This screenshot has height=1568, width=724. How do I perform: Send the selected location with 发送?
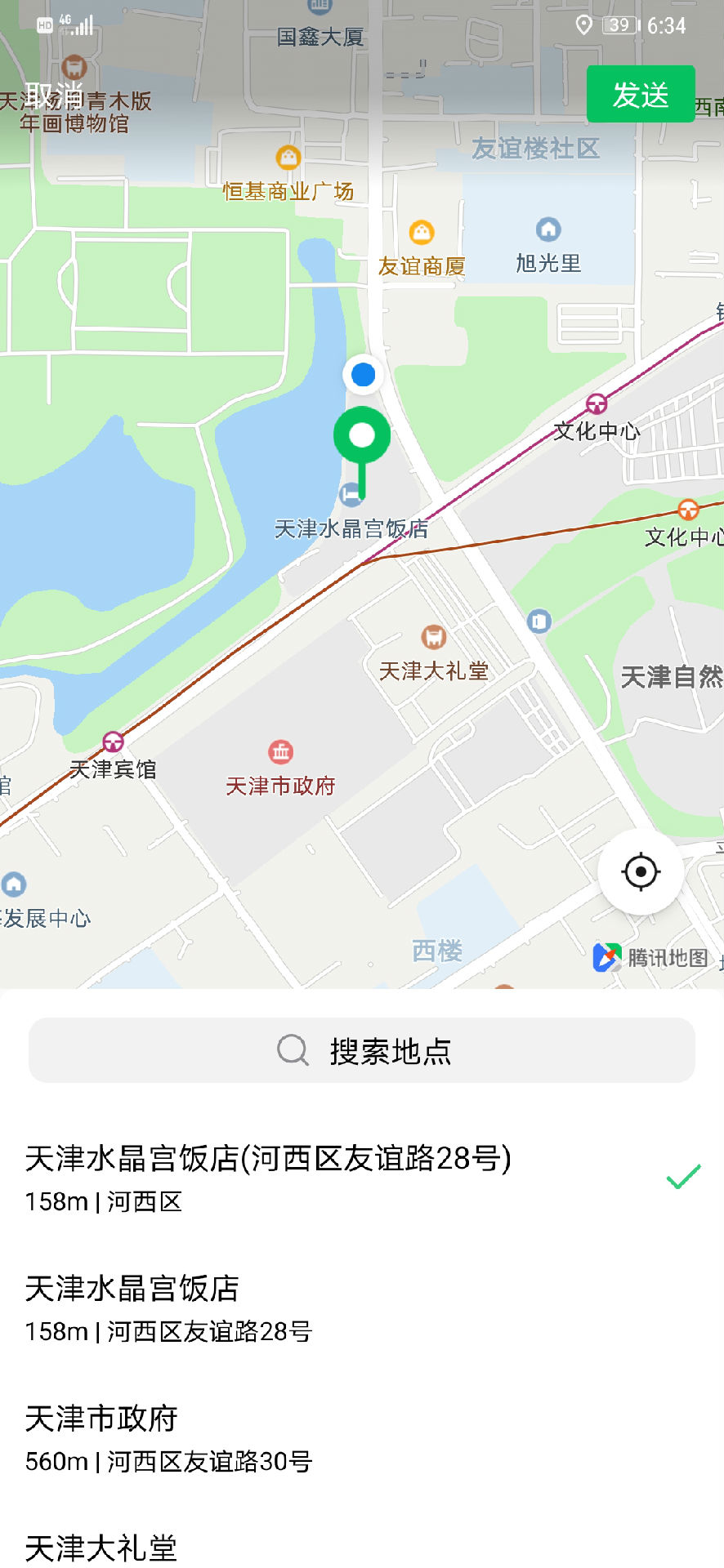click(641, 95)
